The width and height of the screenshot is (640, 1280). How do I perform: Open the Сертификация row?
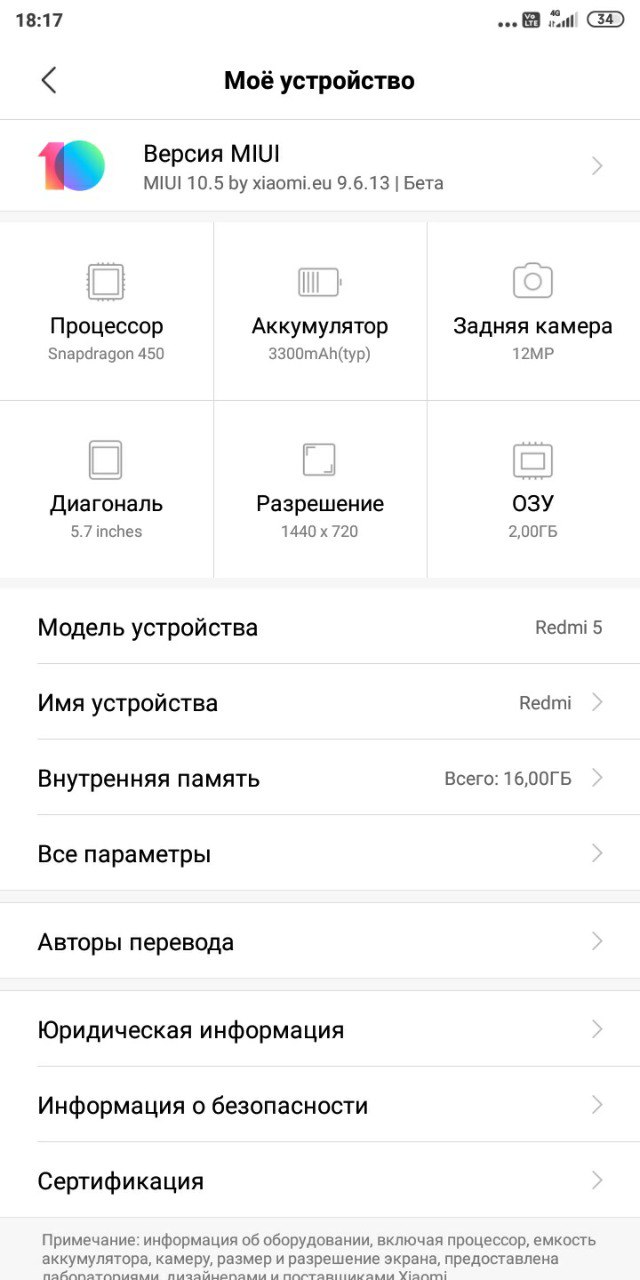(x=320, y=1181)
